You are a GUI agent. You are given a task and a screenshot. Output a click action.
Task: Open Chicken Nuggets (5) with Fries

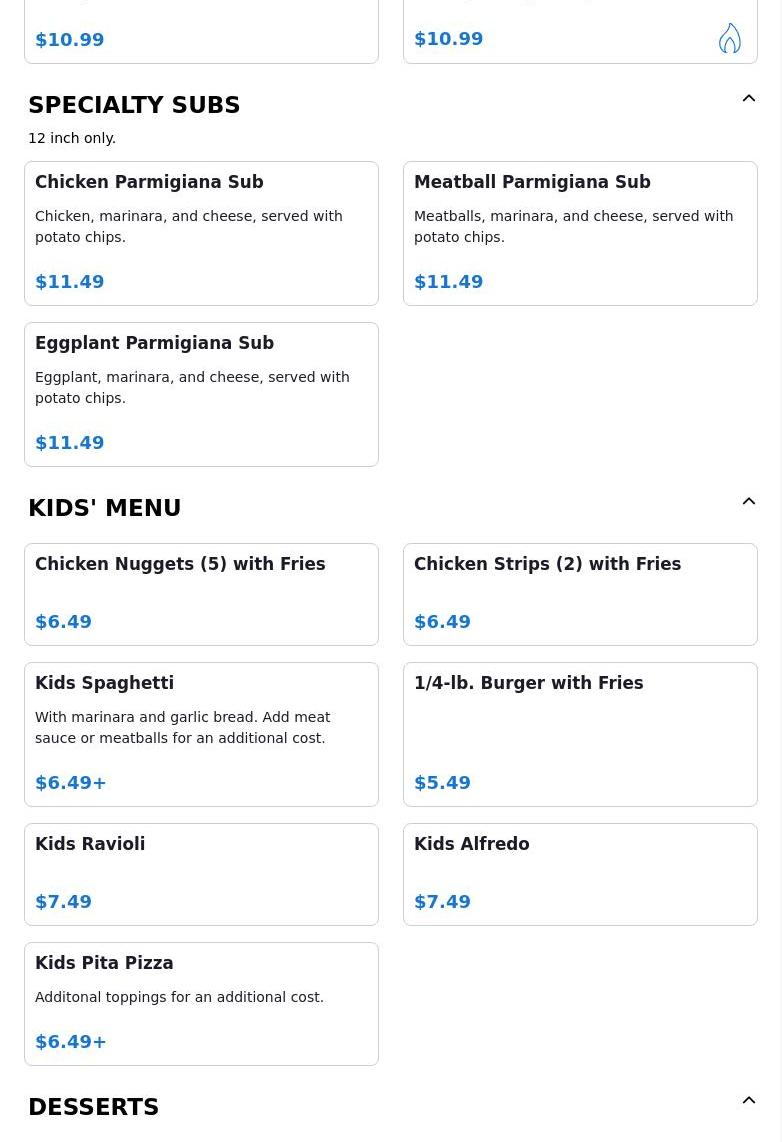(x=201, y=594)
